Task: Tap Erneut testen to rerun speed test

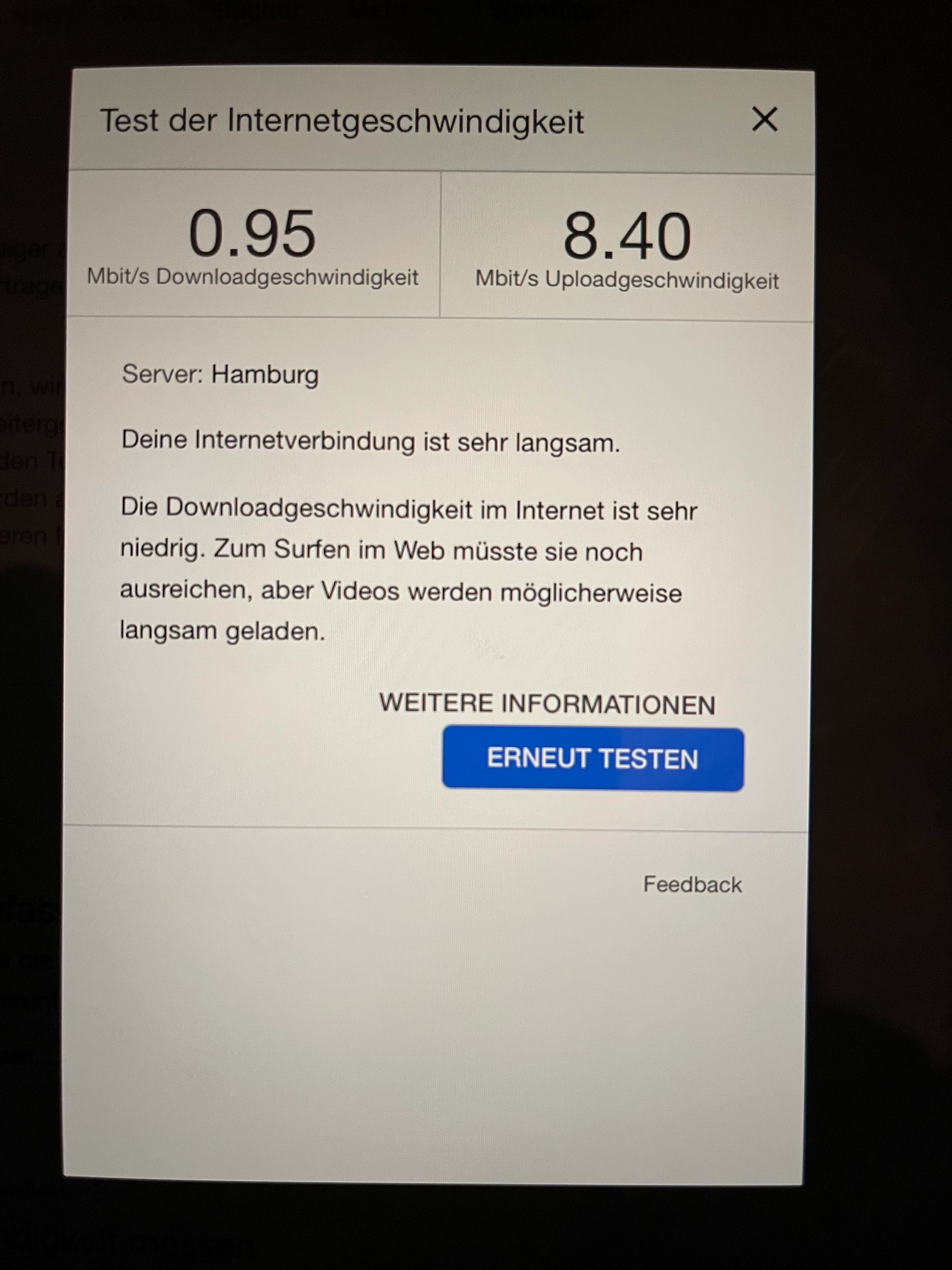Action: (x=592, y=759)
